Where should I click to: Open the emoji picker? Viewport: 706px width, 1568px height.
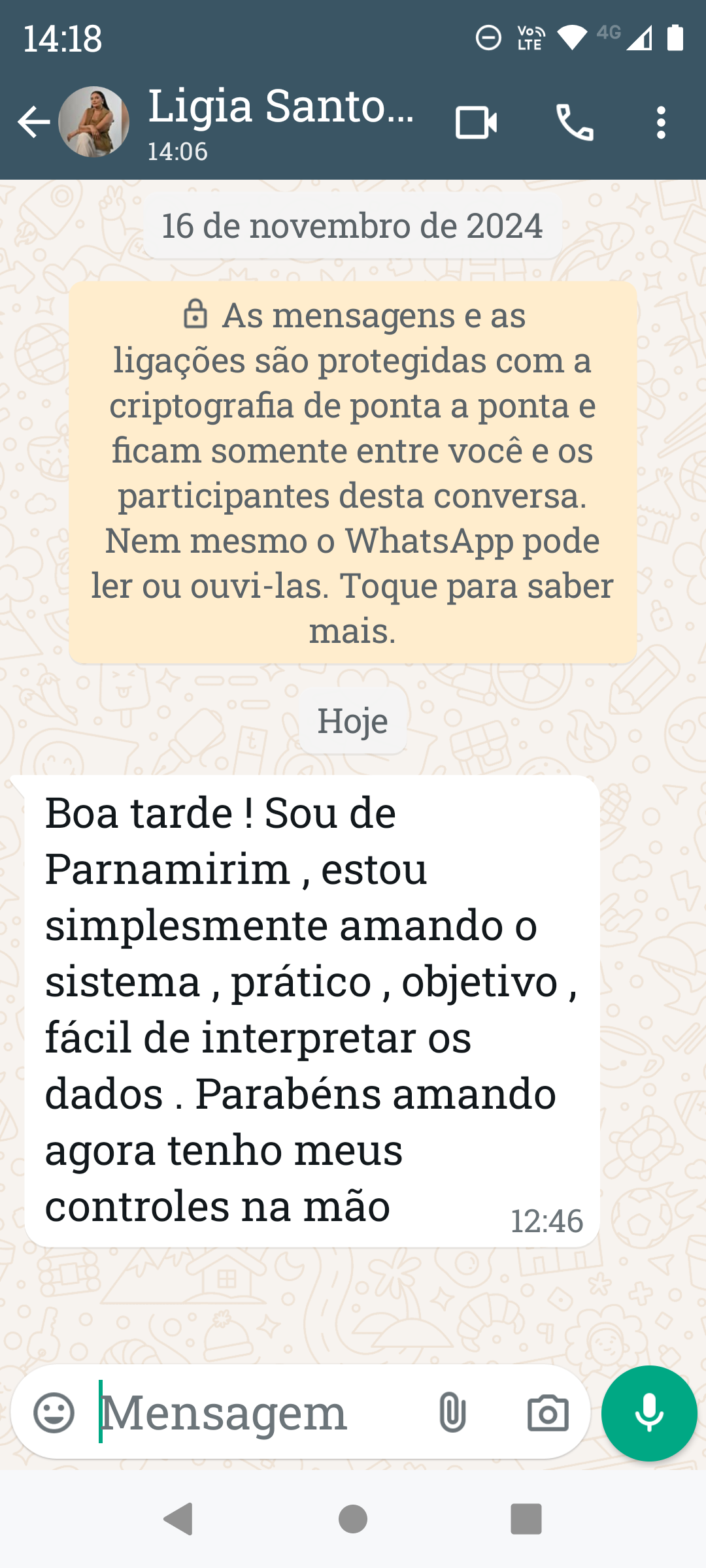pyautogui.click(x=56, y=1413)
